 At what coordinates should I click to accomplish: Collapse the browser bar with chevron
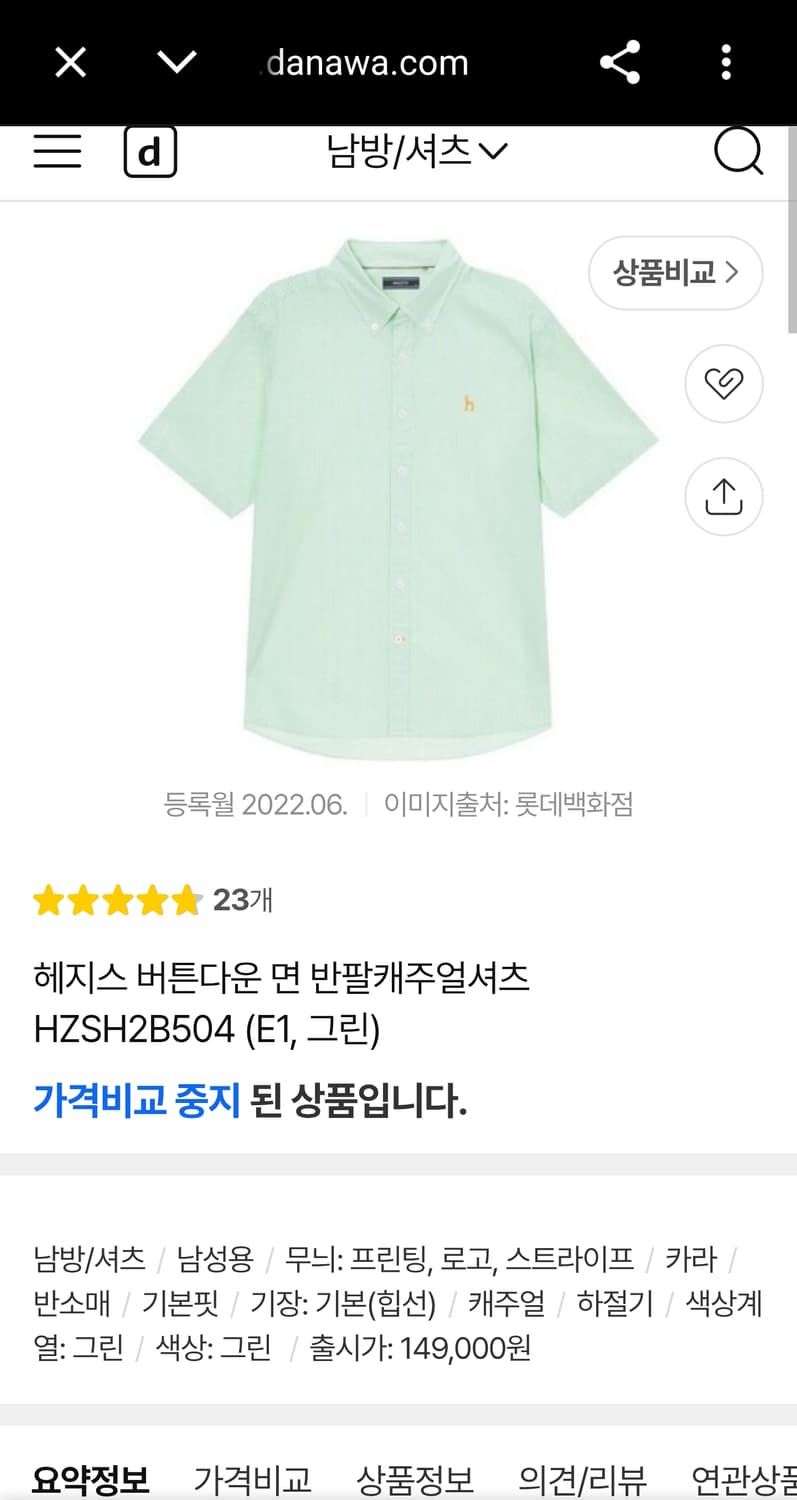[176, 62]
